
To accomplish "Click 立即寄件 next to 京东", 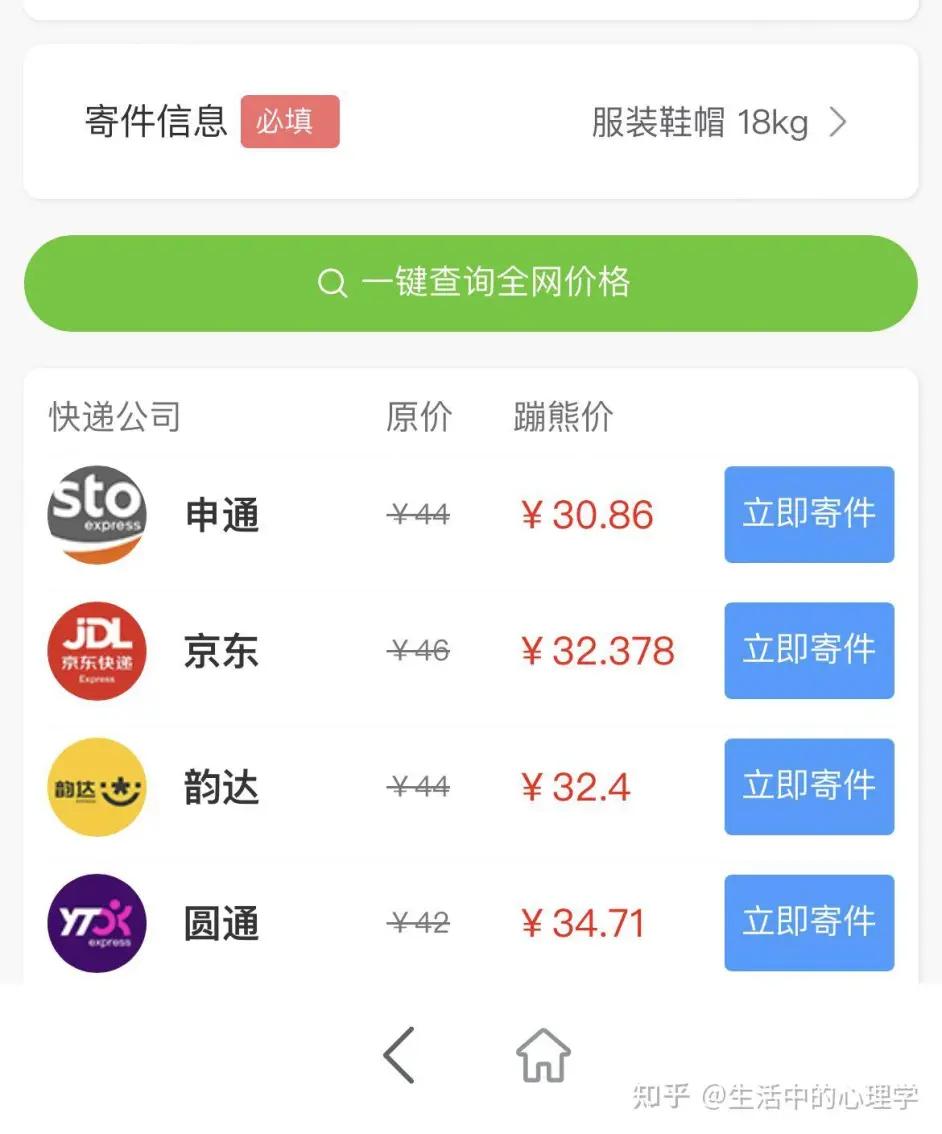I will [x=808, y=651].
